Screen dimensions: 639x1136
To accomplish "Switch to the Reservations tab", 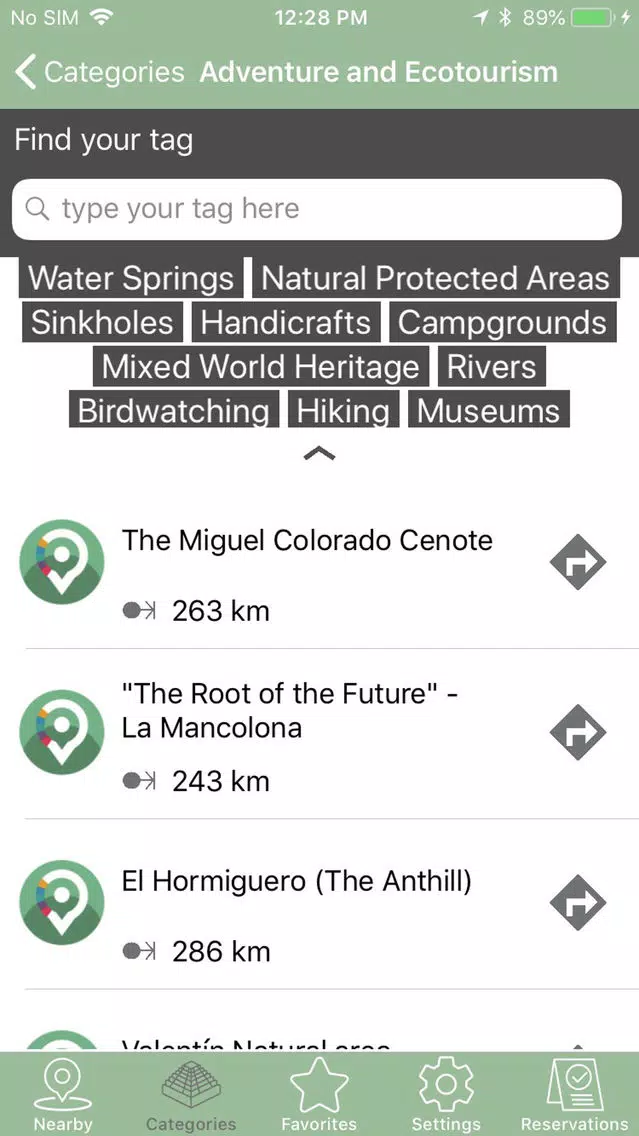I will [x=574, y=1096].
